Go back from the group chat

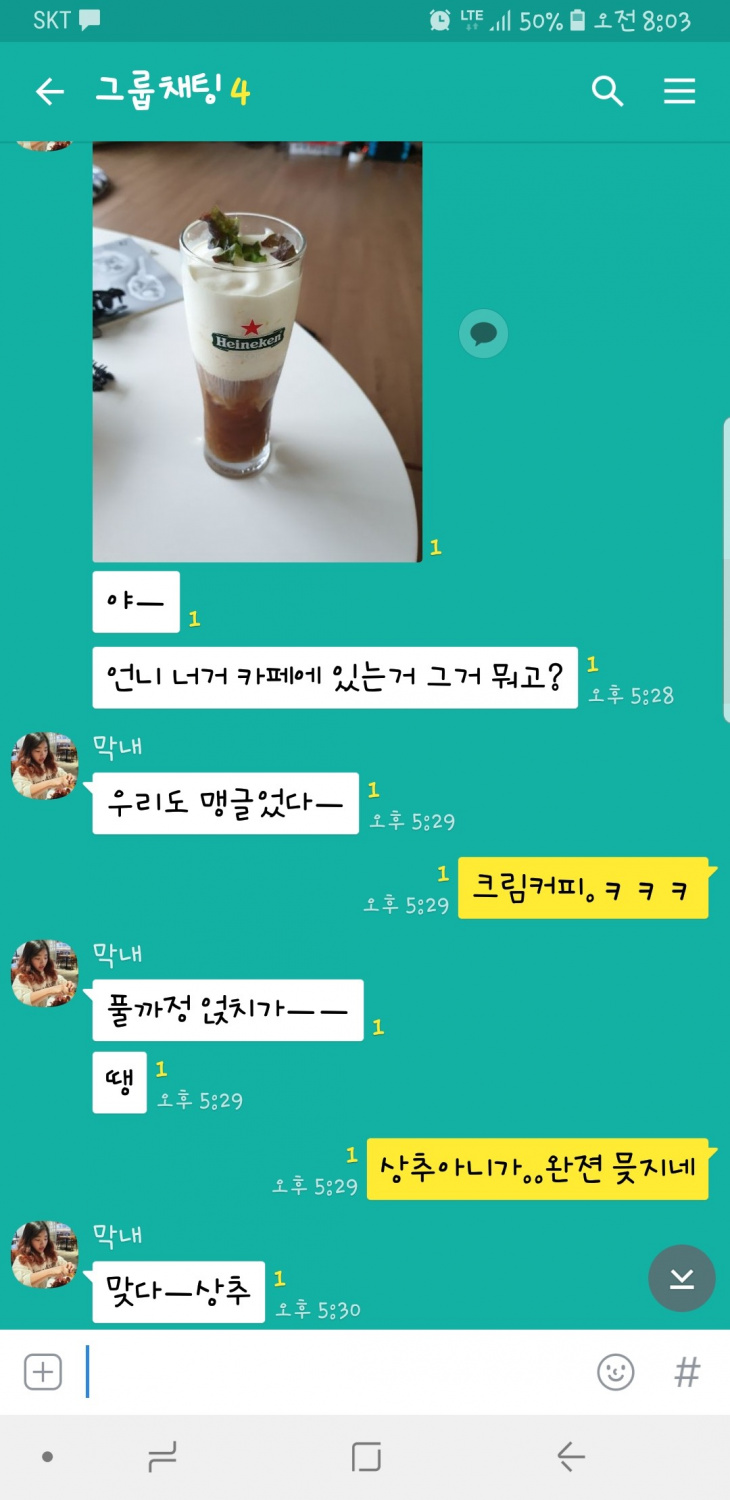(49, 92)
